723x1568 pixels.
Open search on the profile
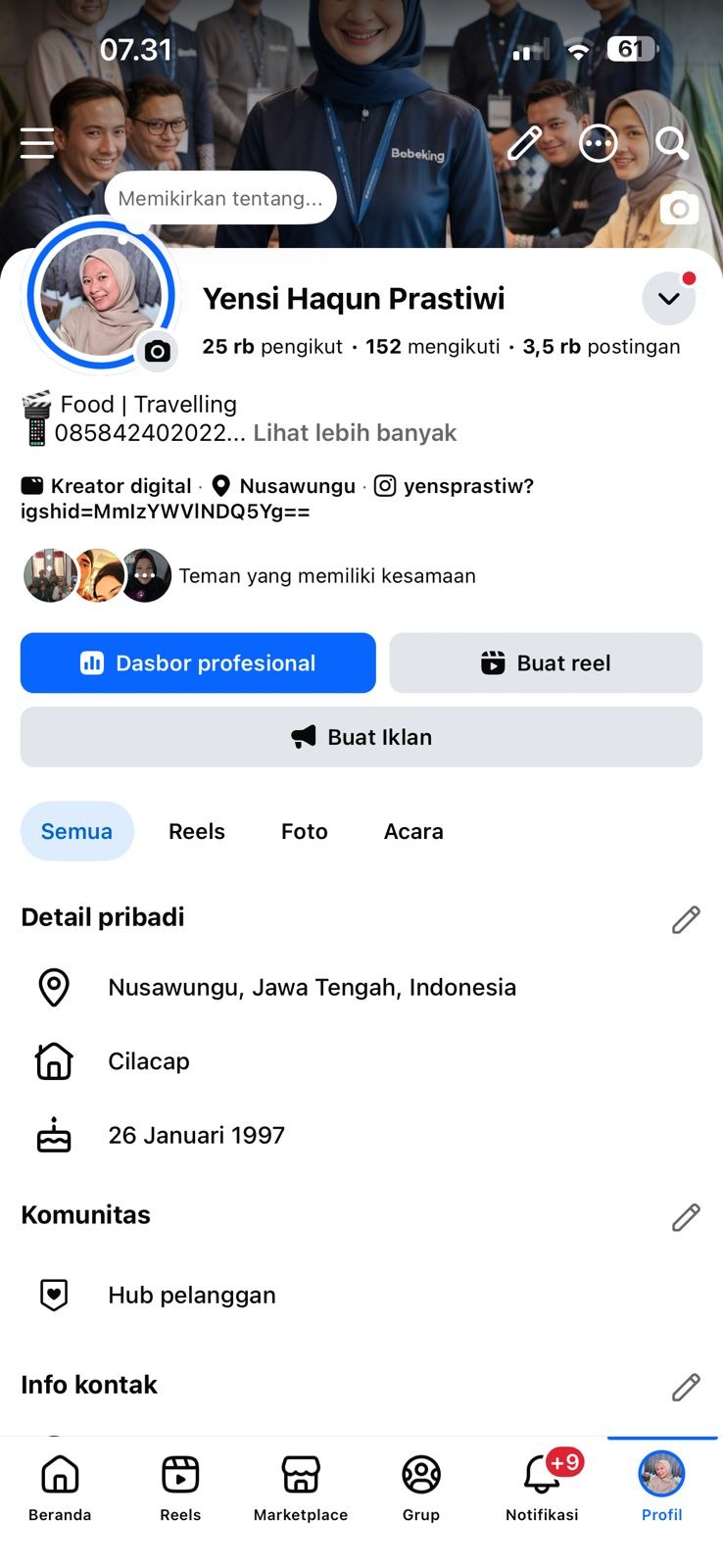pos(672,143)
